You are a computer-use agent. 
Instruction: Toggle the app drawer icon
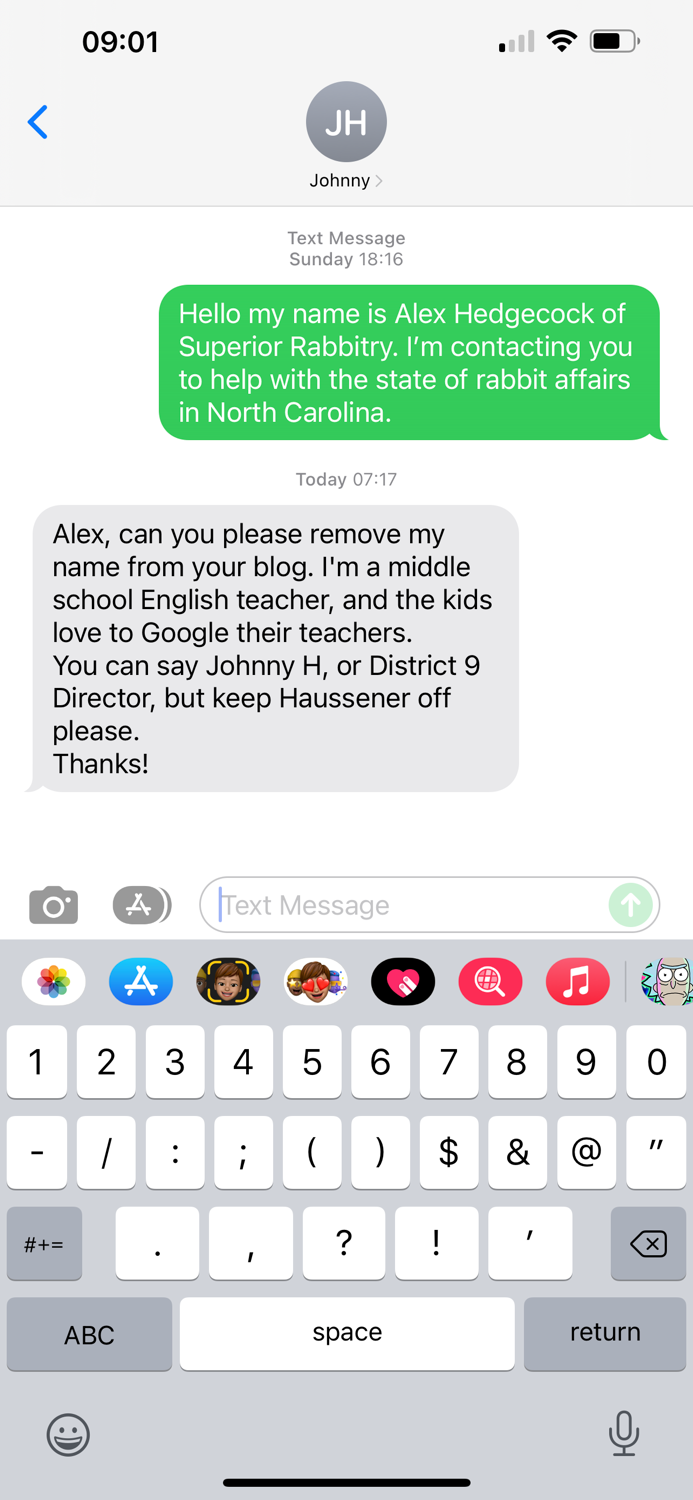[142, 905]
